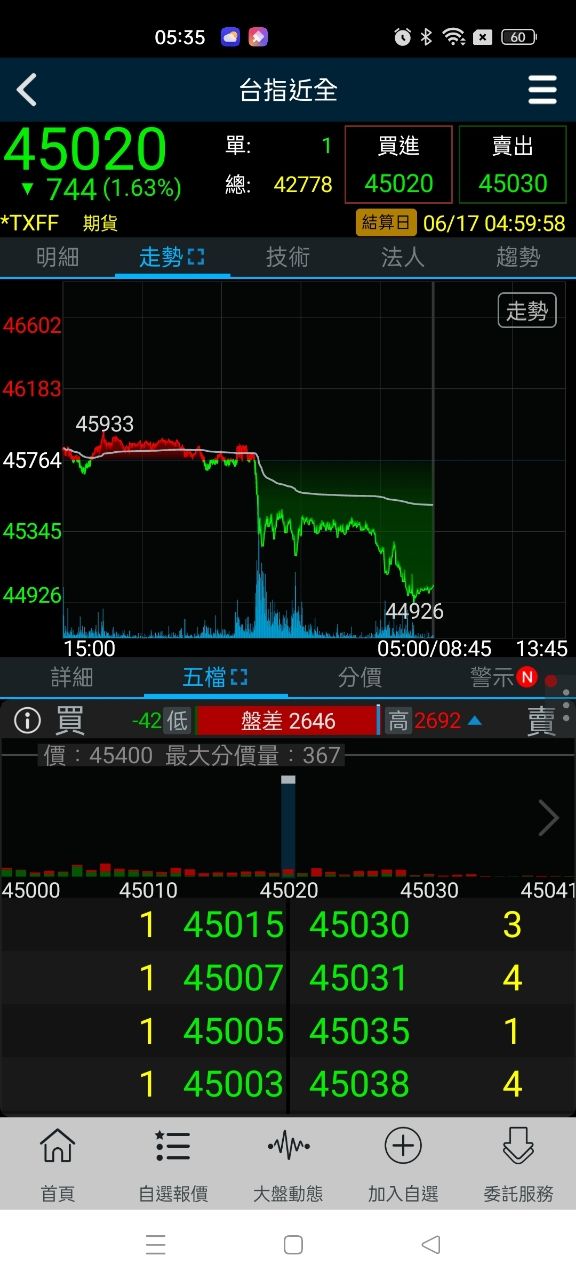Viewport: 576px width, 1280px height.
Task: Switch to the 分價 tab
Action: tap(360, 677)
